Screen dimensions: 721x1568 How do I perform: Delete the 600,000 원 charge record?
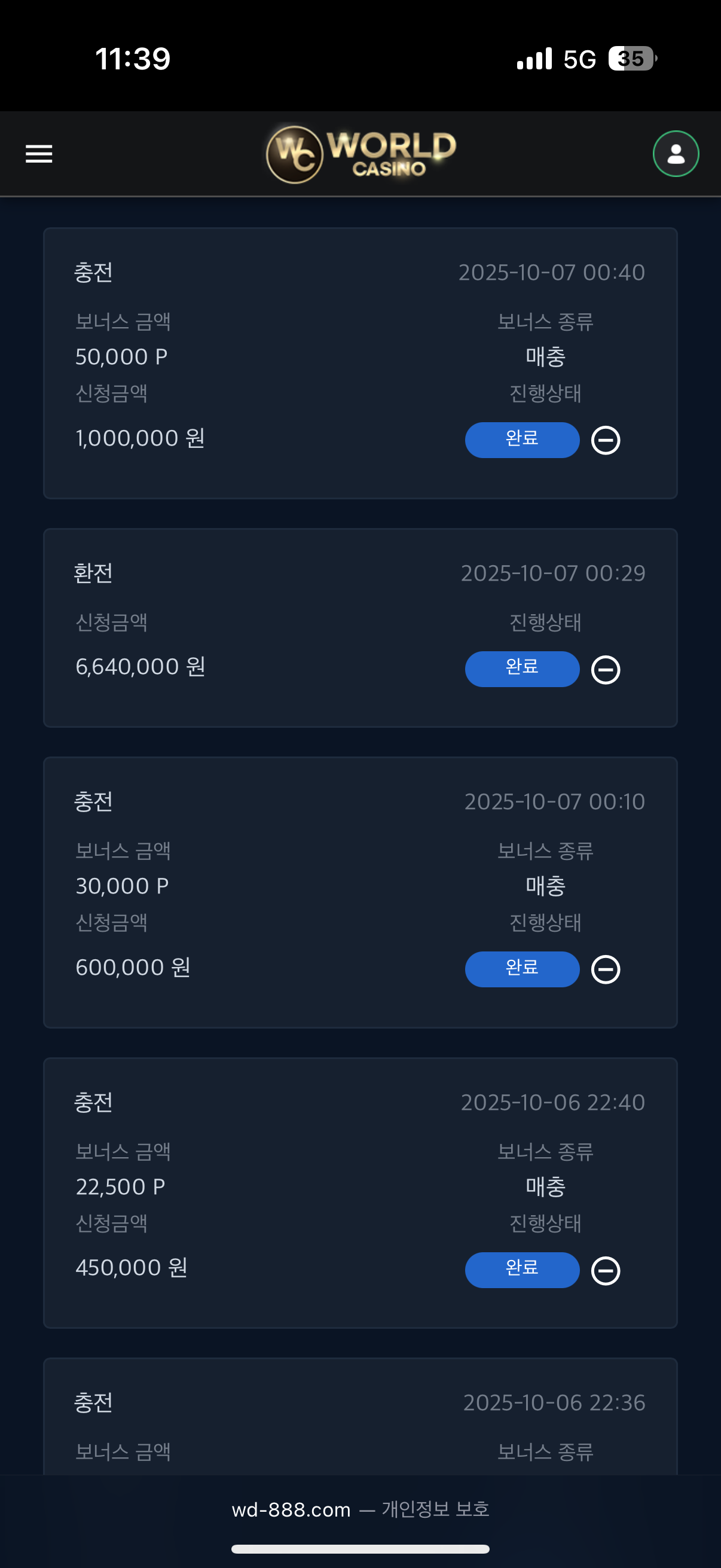pyautogui.click(x=606, y=969)
